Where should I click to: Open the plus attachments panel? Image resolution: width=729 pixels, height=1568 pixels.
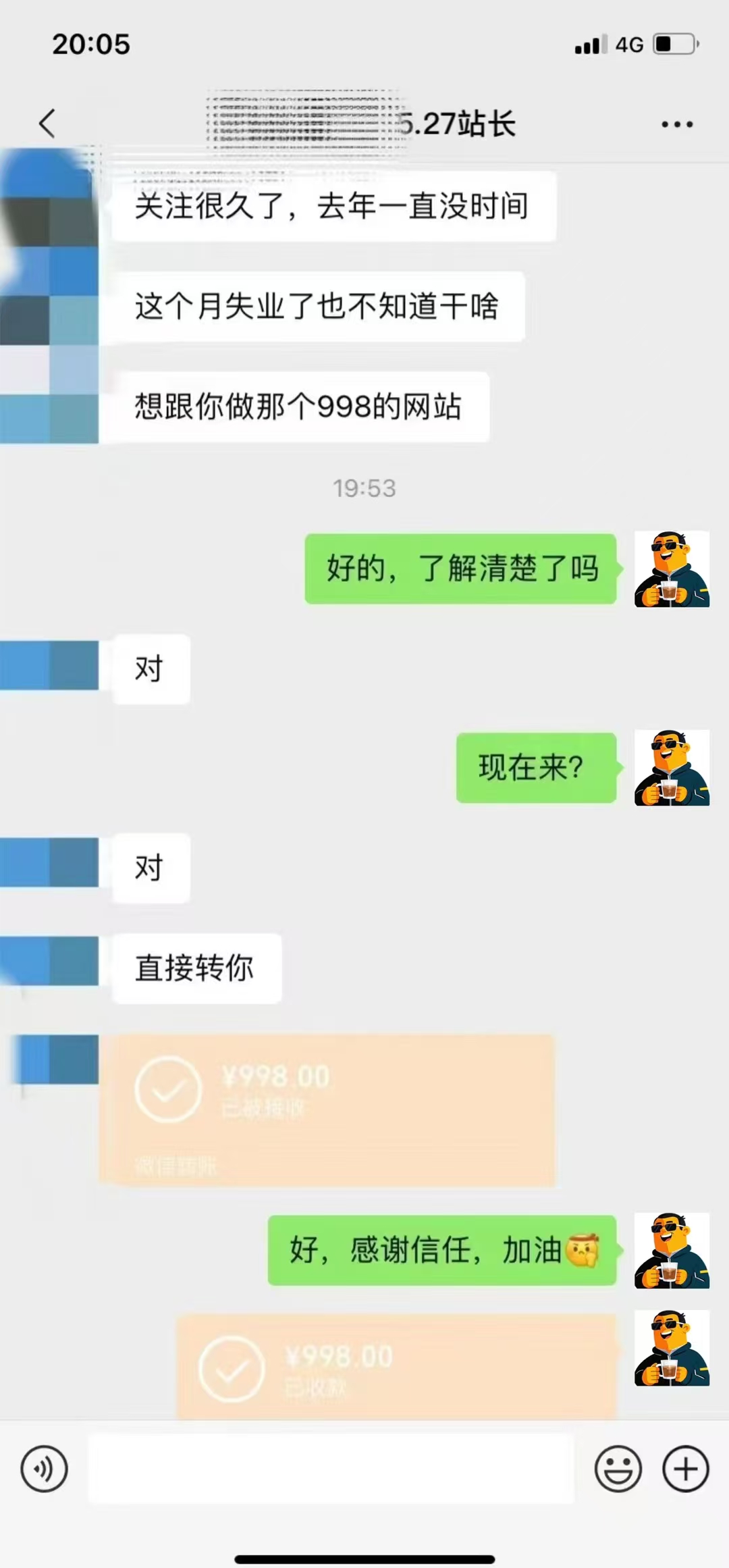coord(685,1469)
